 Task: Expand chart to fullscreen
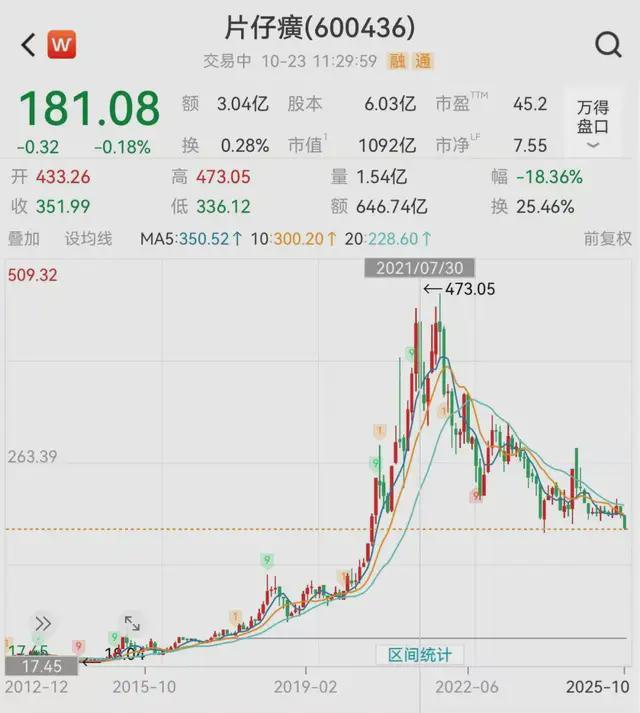pyautogui.click(x=131, y=622)
